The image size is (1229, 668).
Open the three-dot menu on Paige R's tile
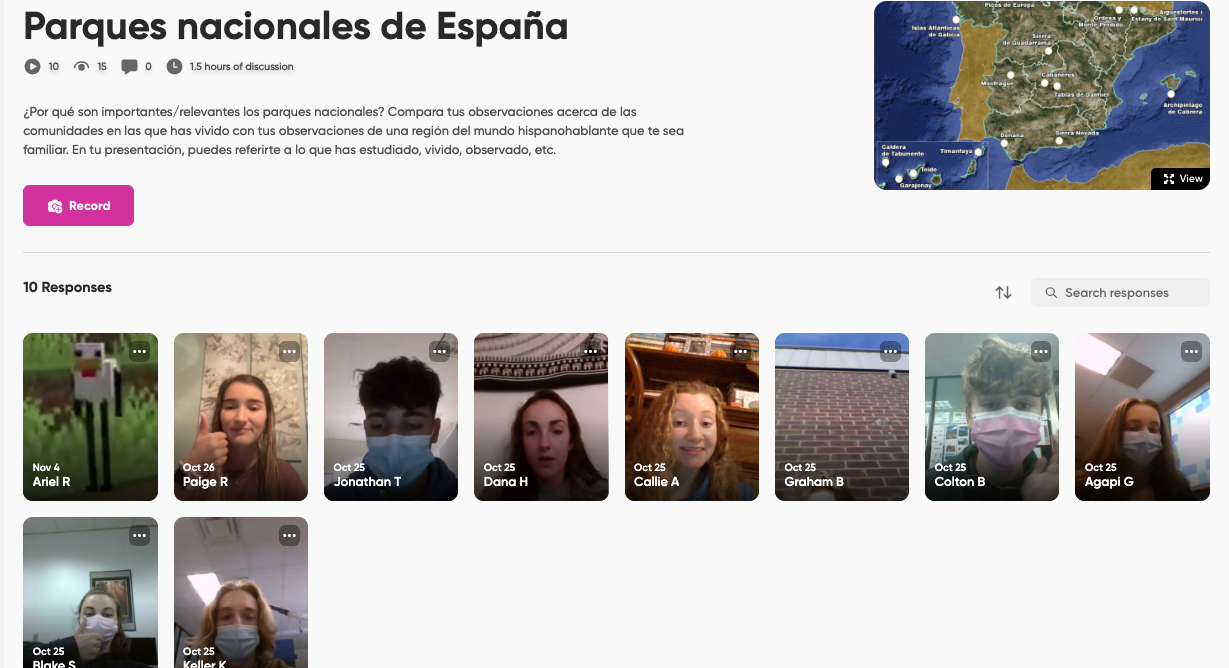[289, 351]
